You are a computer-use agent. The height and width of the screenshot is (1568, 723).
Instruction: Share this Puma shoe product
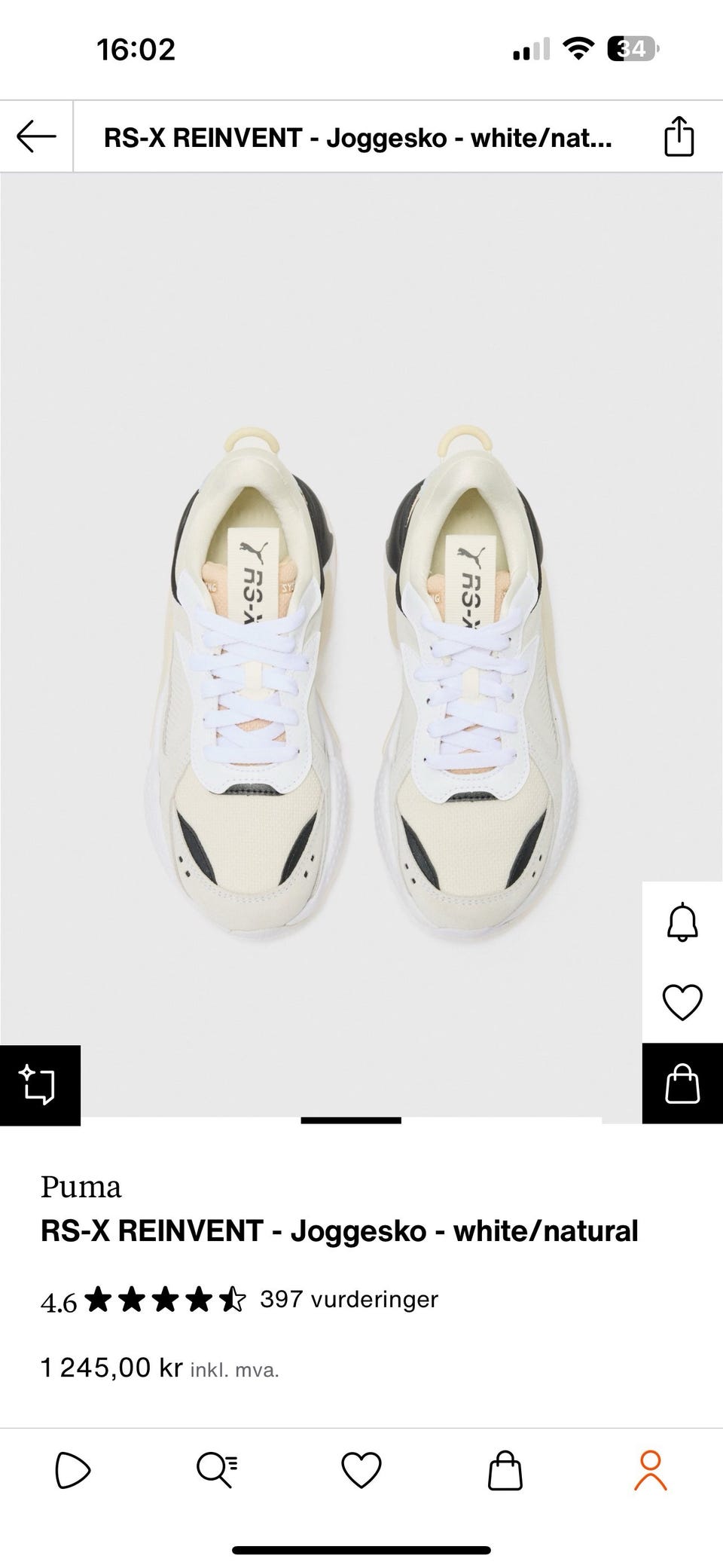pos(679,136)
